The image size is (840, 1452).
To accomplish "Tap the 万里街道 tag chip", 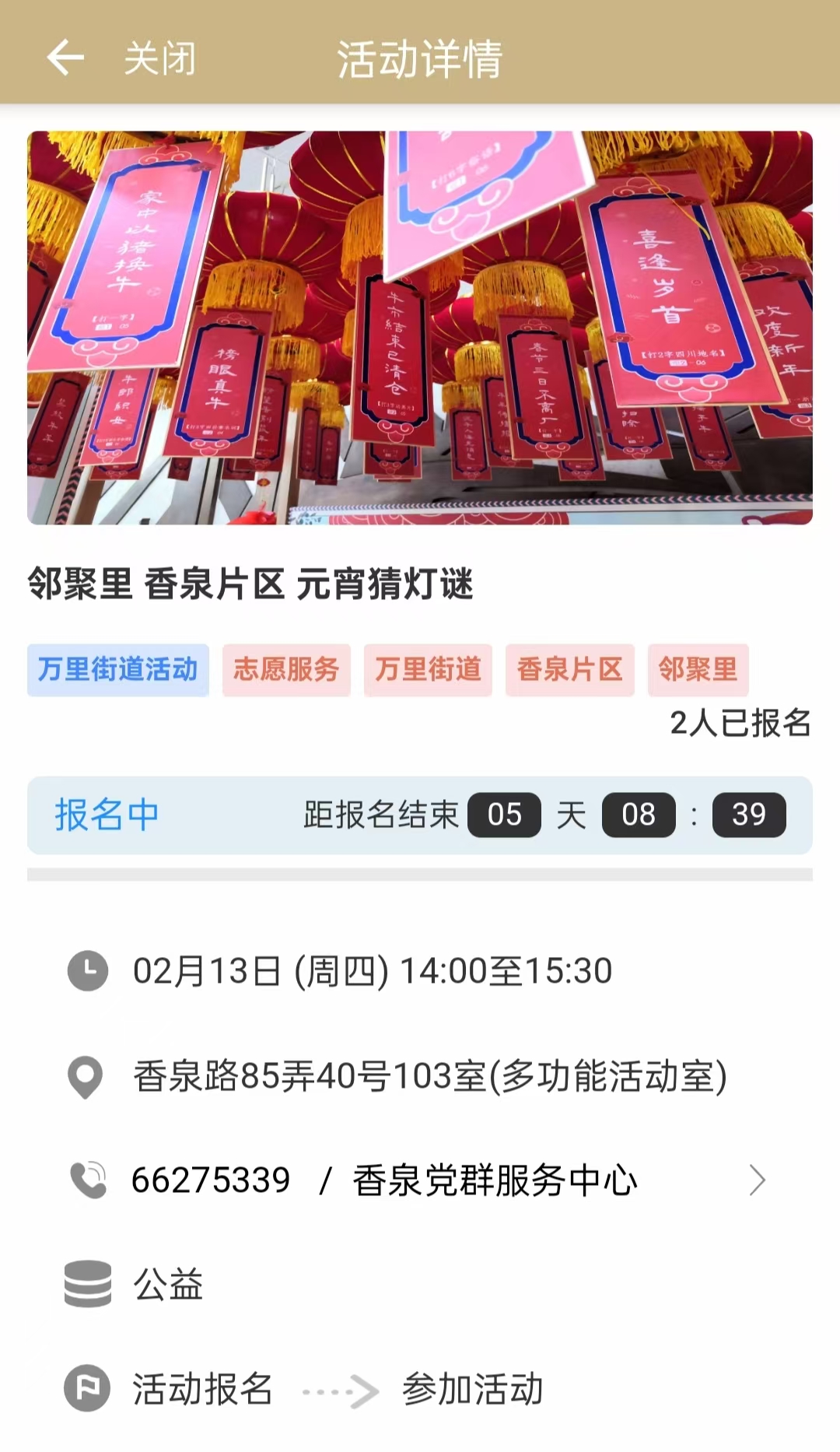I will click(x=428, y=670).
